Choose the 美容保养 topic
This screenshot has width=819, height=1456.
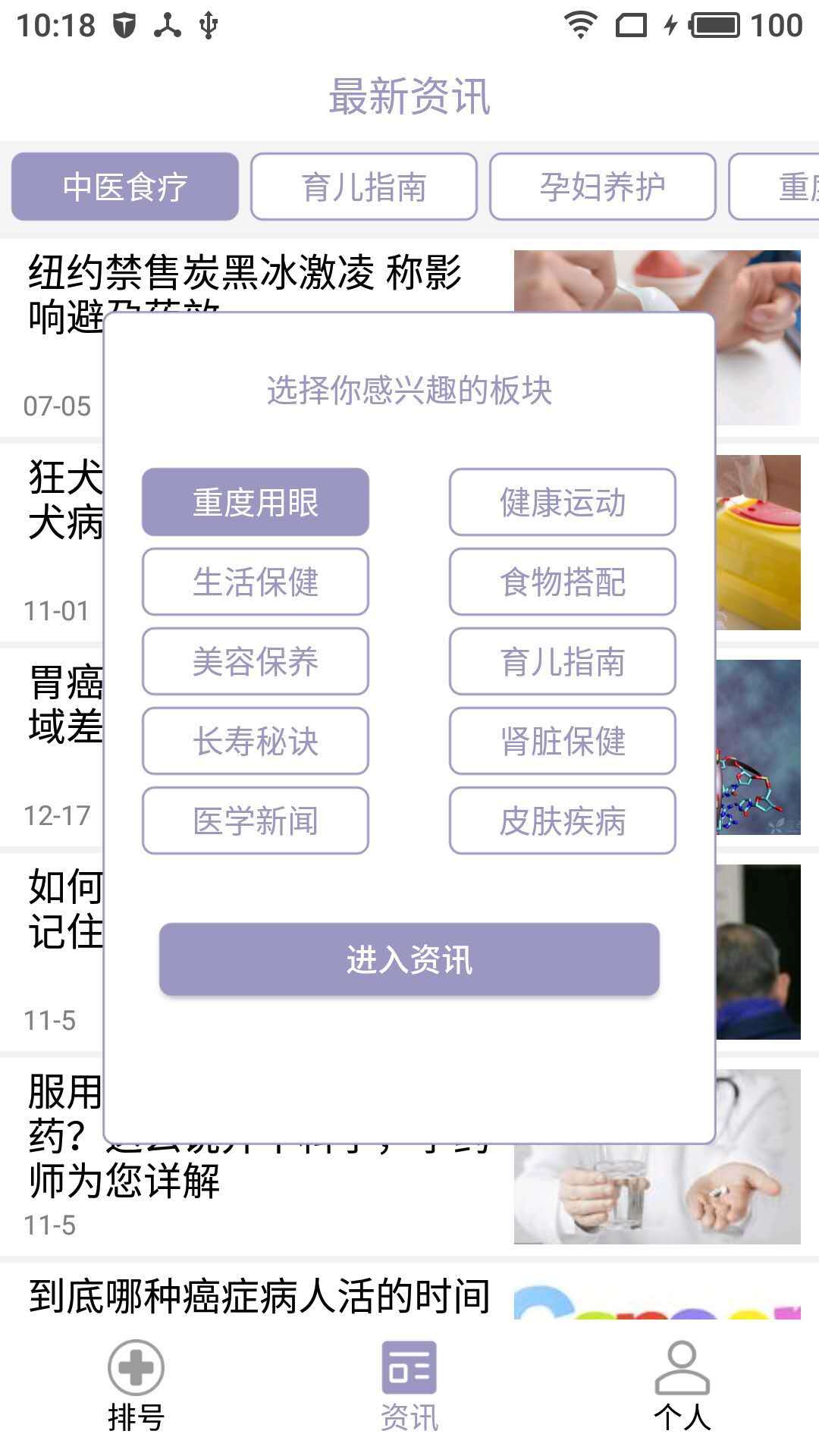256,661
